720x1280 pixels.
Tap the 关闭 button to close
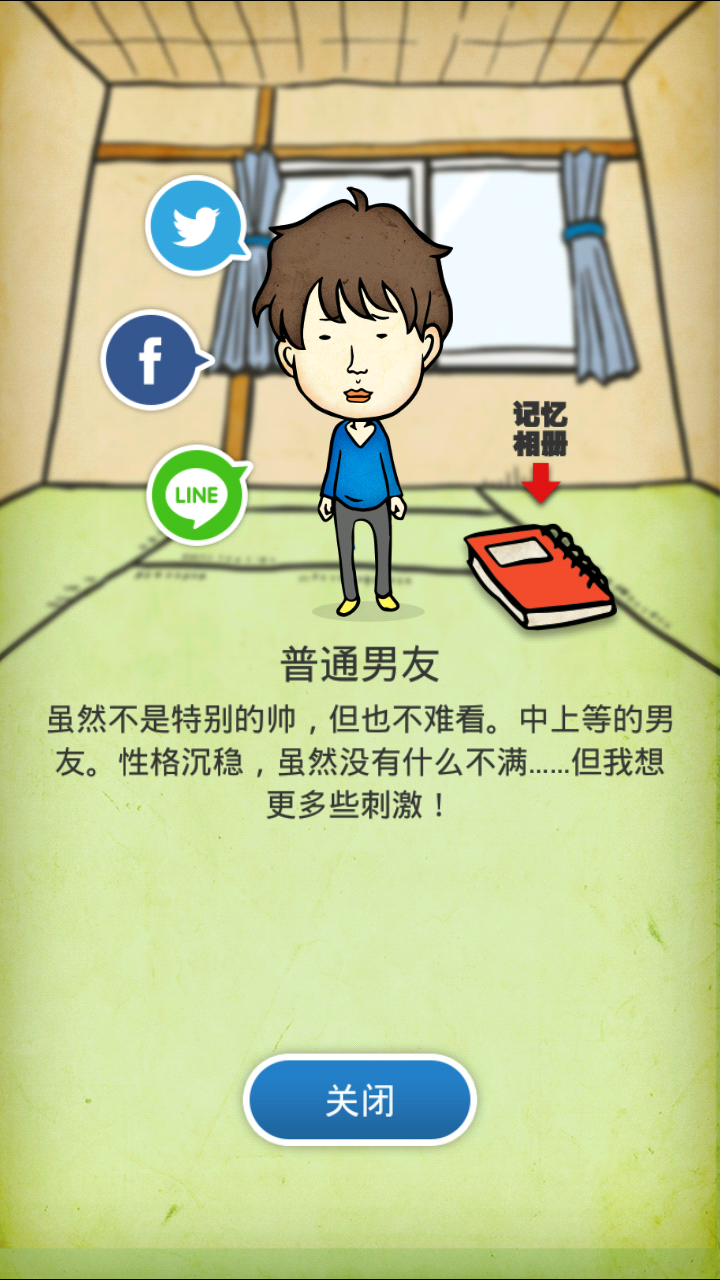tap(360, 1100)
